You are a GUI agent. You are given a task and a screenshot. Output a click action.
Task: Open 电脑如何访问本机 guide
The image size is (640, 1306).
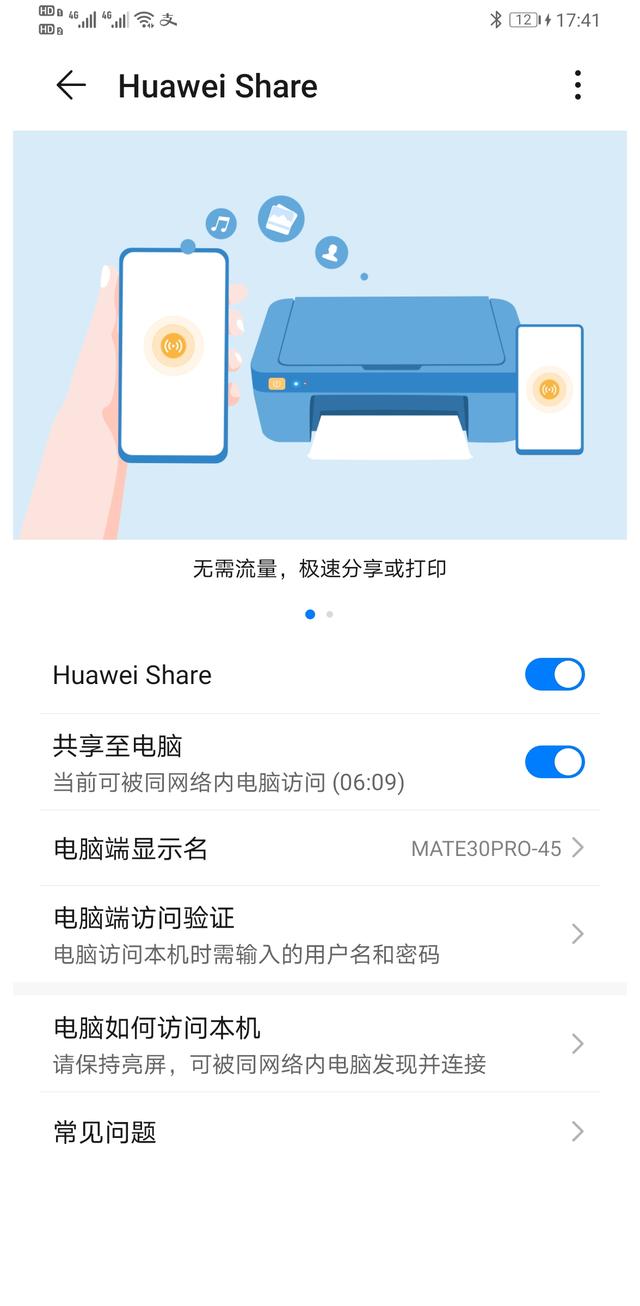(320, 1044)
